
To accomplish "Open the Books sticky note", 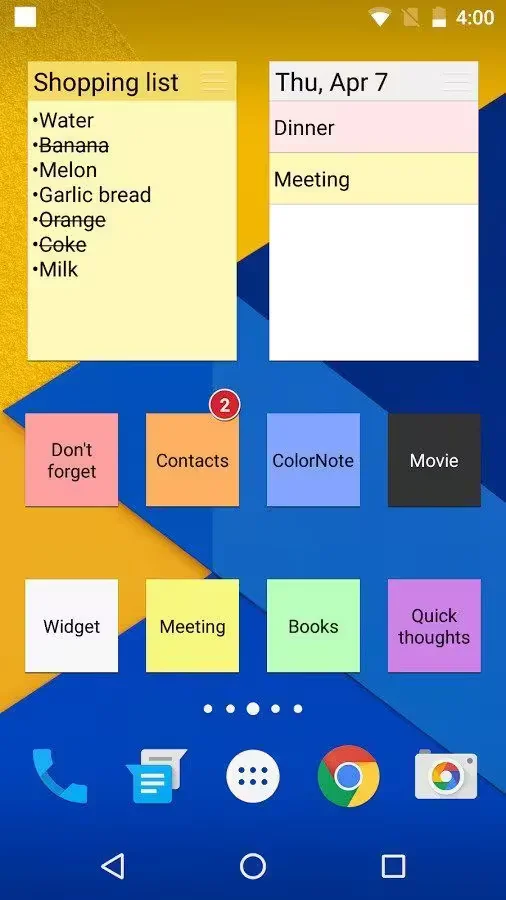I will [313, 626].
